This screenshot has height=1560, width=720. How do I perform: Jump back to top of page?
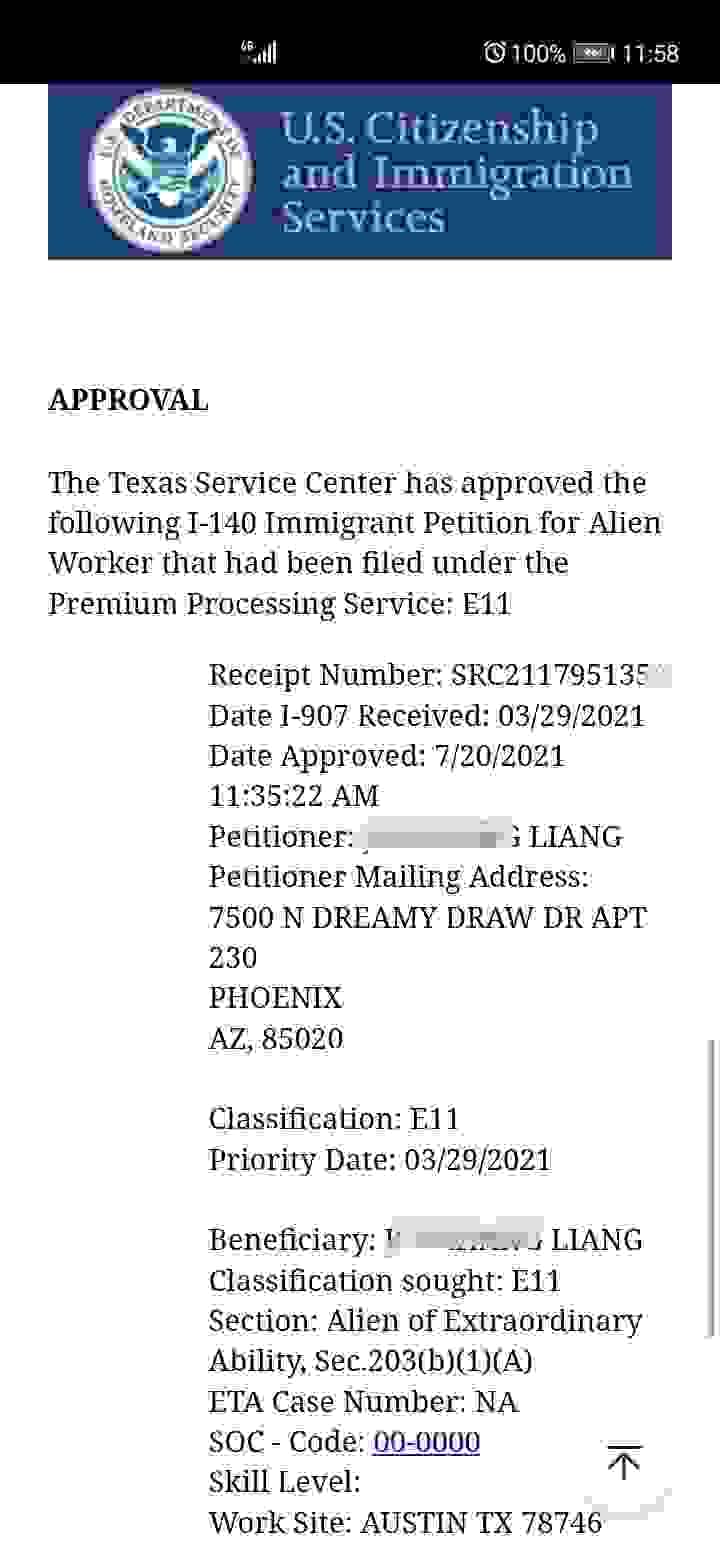click(624, 1463)
